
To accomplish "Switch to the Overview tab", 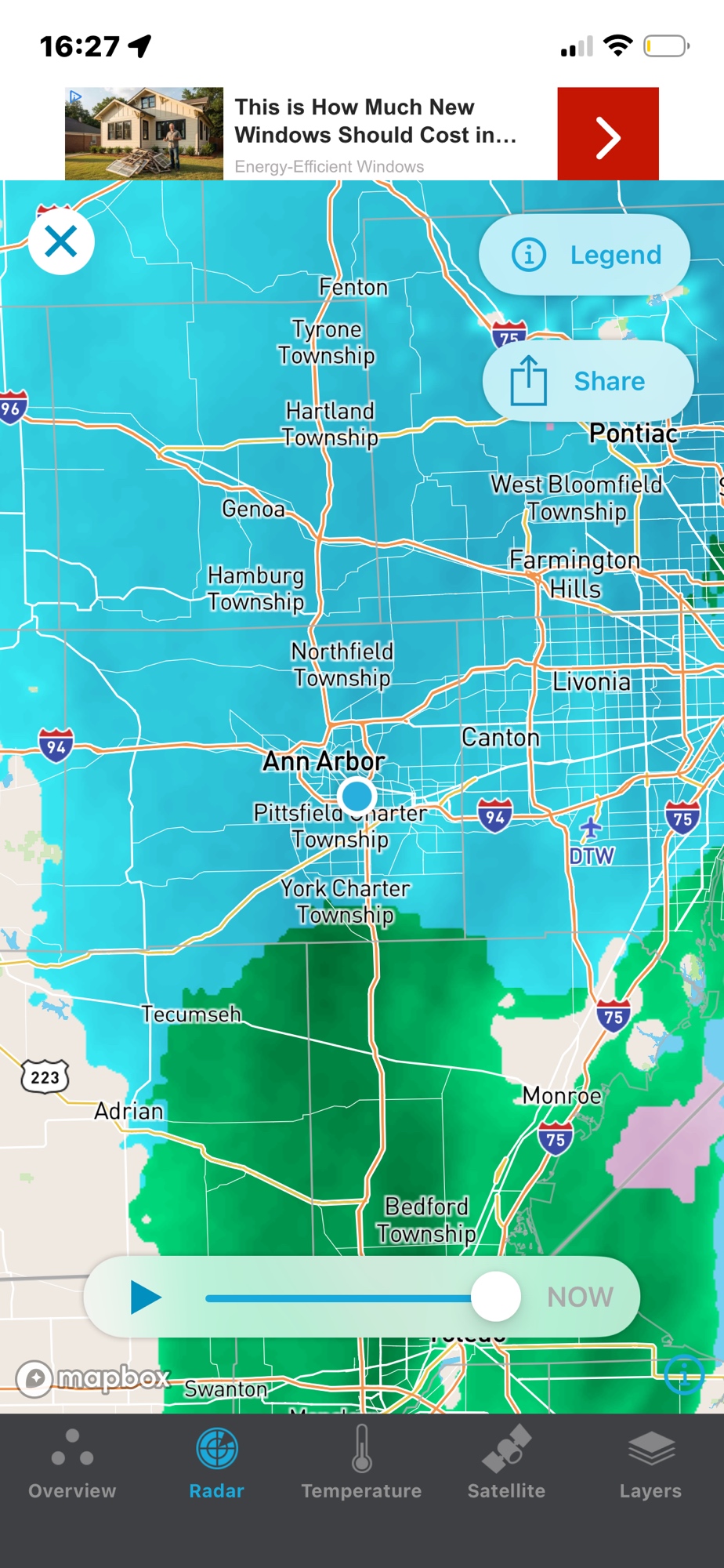I will coord(72,1465).
